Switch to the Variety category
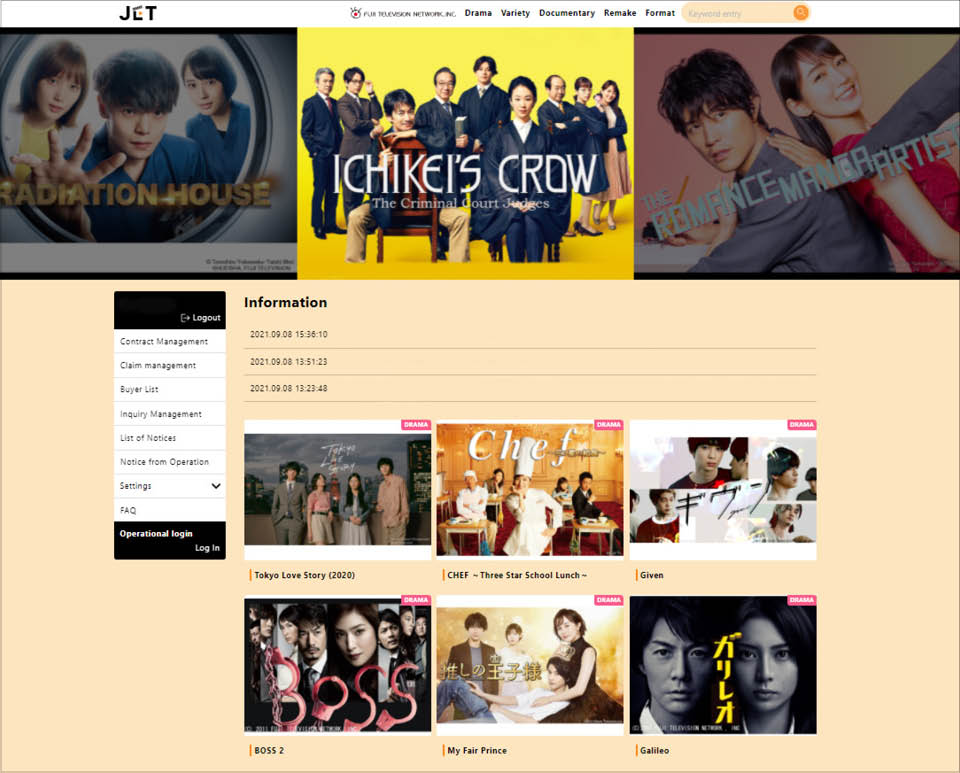 [x=515, y=13]
